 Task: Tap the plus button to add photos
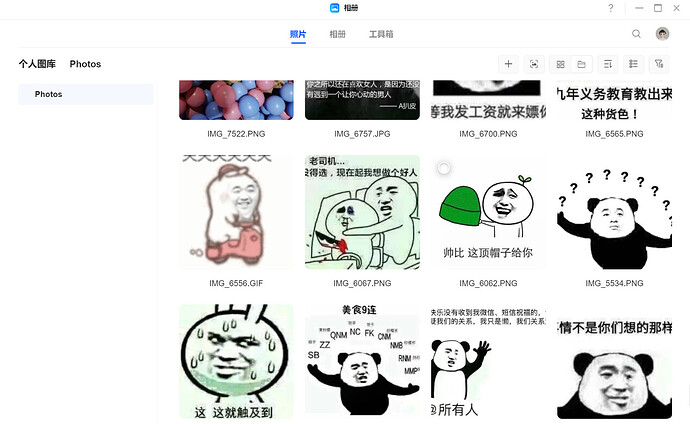(508, 64)
